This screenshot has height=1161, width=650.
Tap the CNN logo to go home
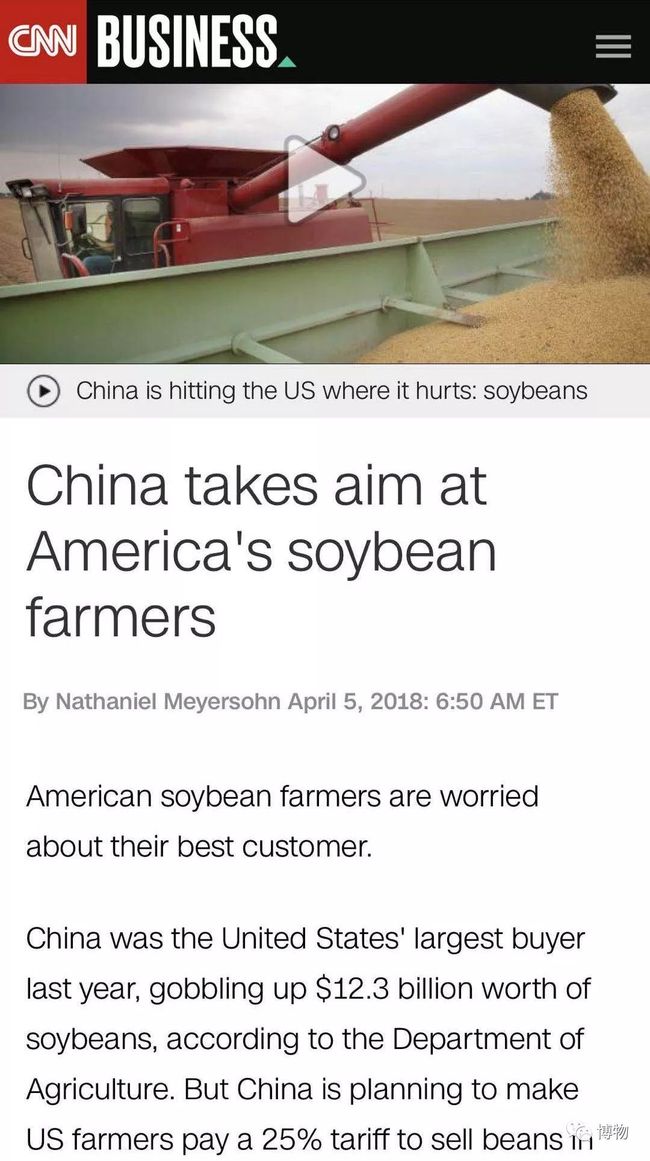tap(43, 41)
